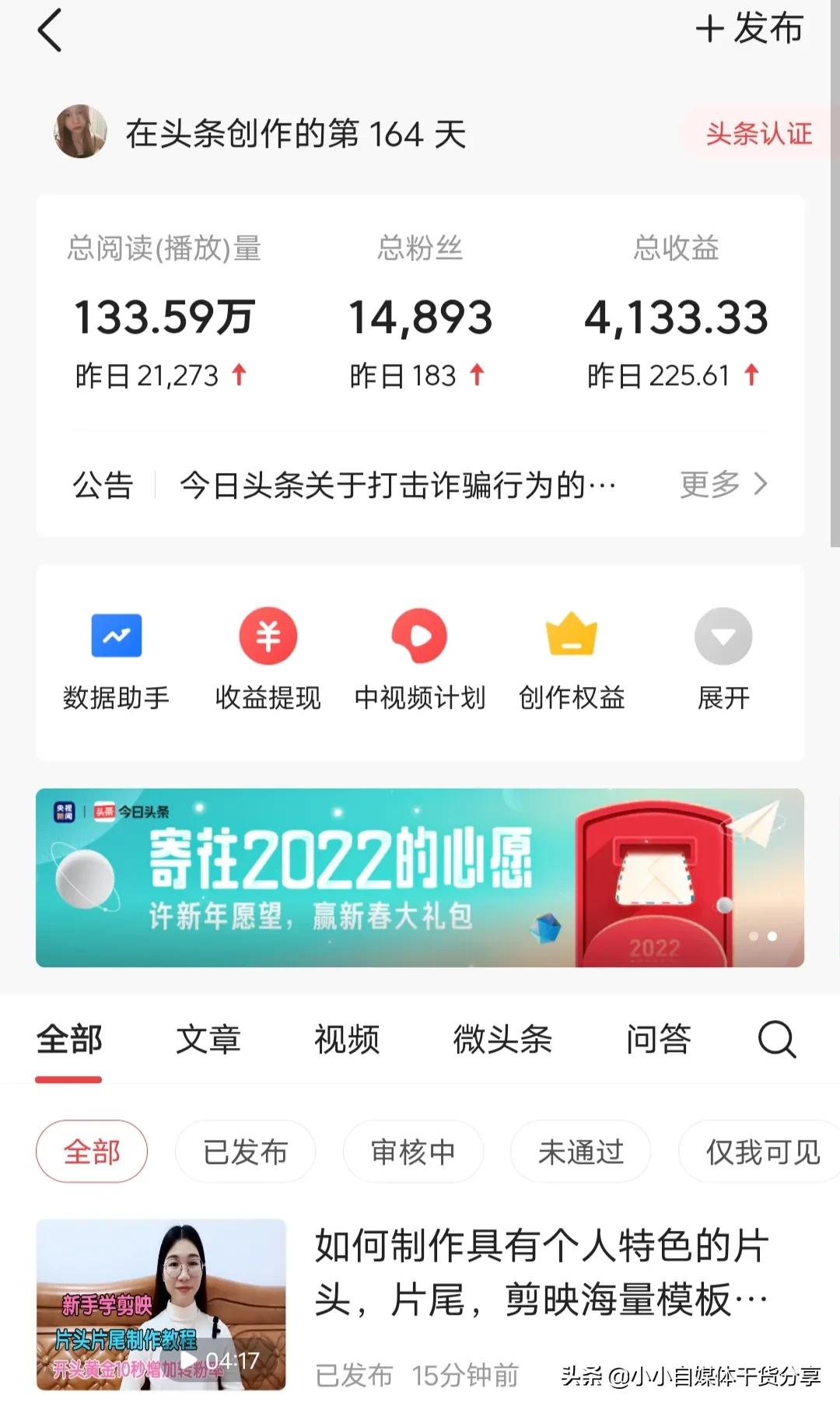Search my published content
Image resolution: width=840 pixels, height=1406 pixels.
point(776,1040)
